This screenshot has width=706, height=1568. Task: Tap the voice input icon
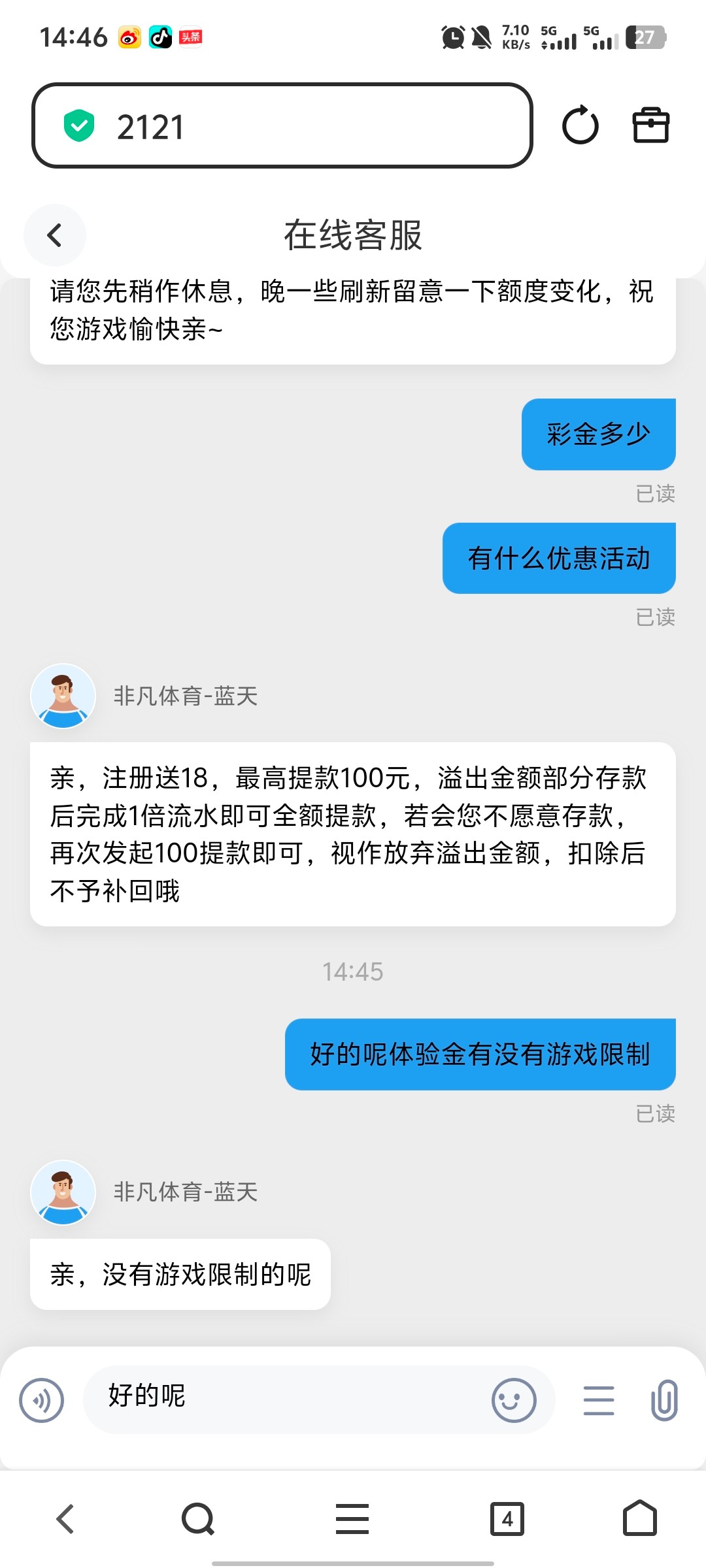42,1400
